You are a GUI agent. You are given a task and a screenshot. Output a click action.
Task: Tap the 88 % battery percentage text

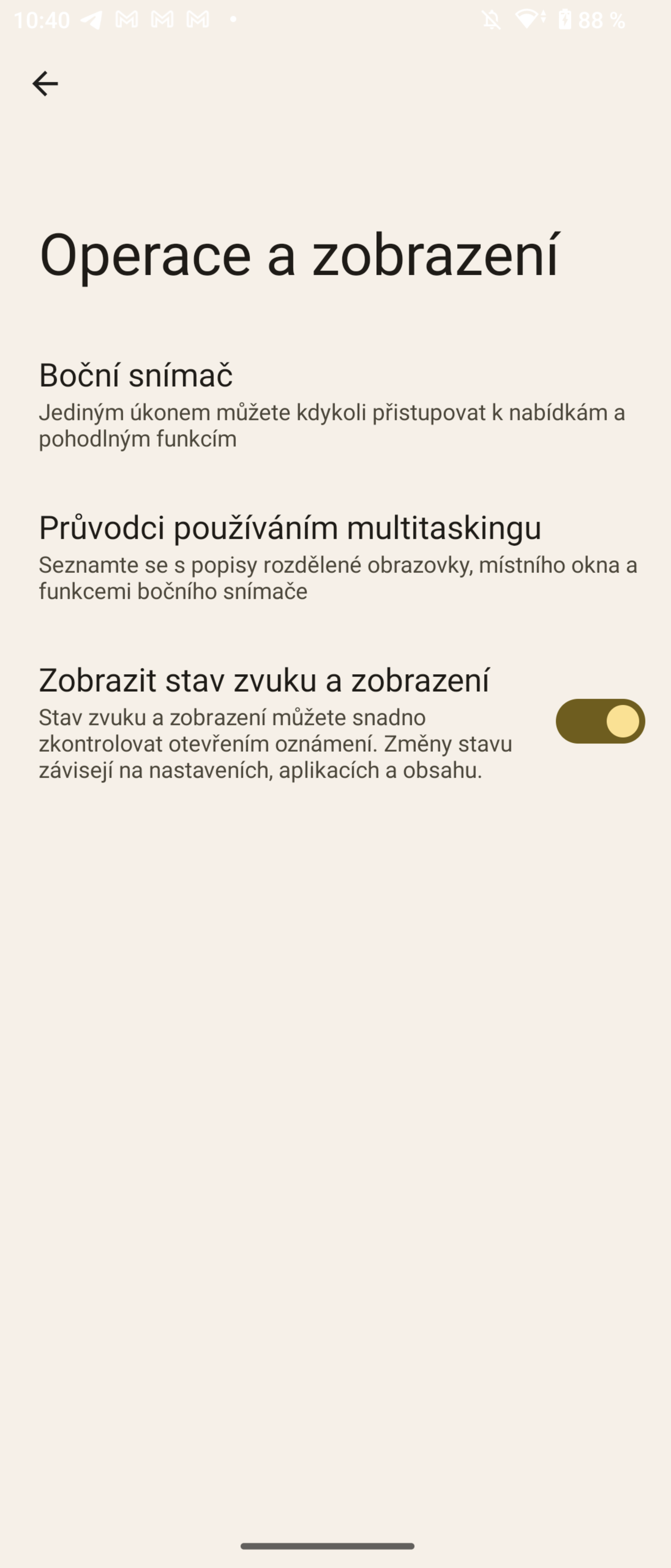coord(602,20)
